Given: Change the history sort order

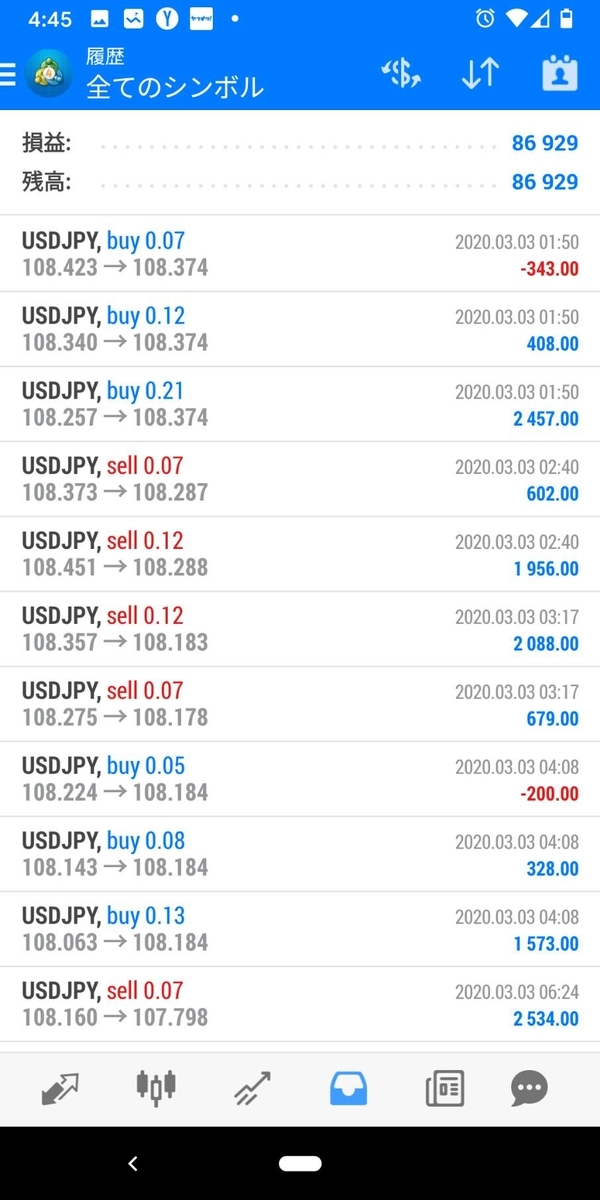Looking at the screenshot, I should pyautogui.click(x=480, y=75).
